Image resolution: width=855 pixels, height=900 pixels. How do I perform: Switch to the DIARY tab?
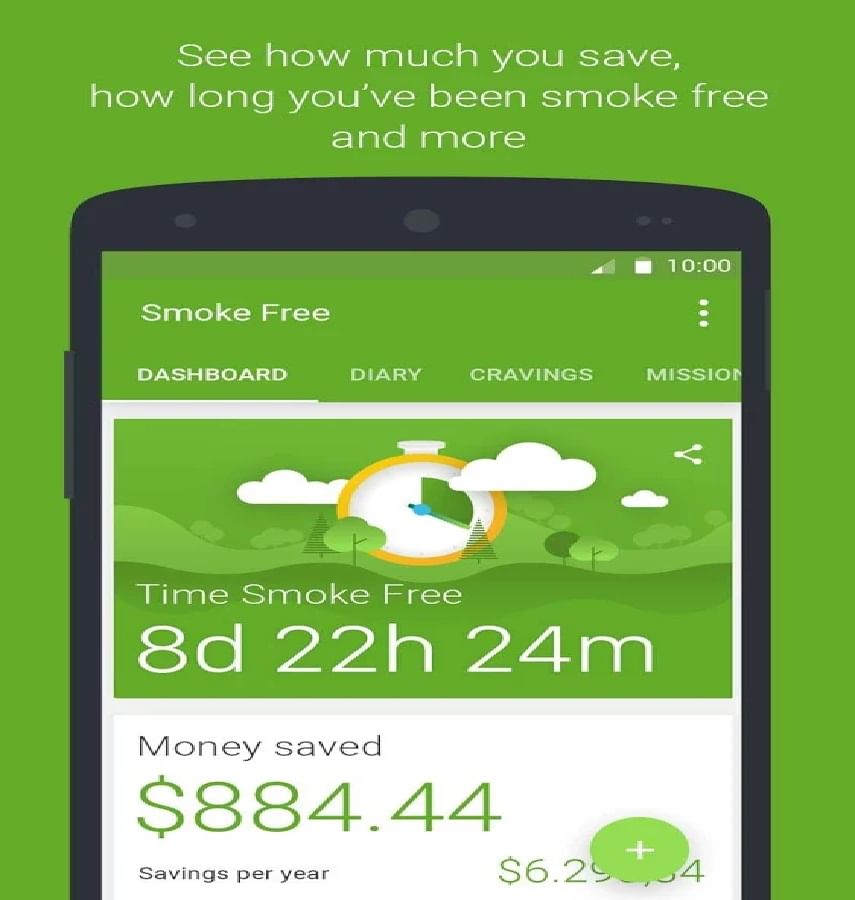click(x=385, y=374)
